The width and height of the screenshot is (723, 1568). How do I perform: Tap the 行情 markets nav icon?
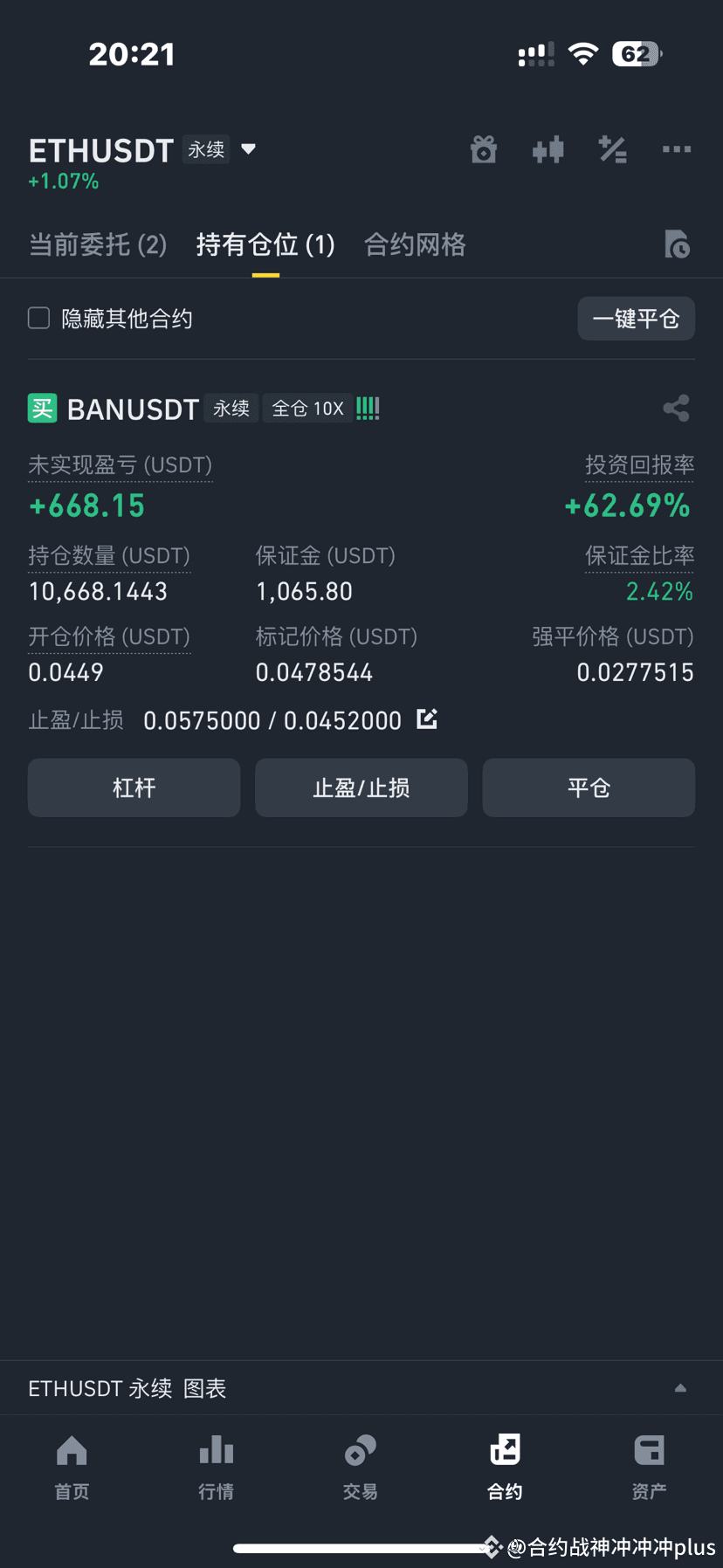tap(216, 1467)
